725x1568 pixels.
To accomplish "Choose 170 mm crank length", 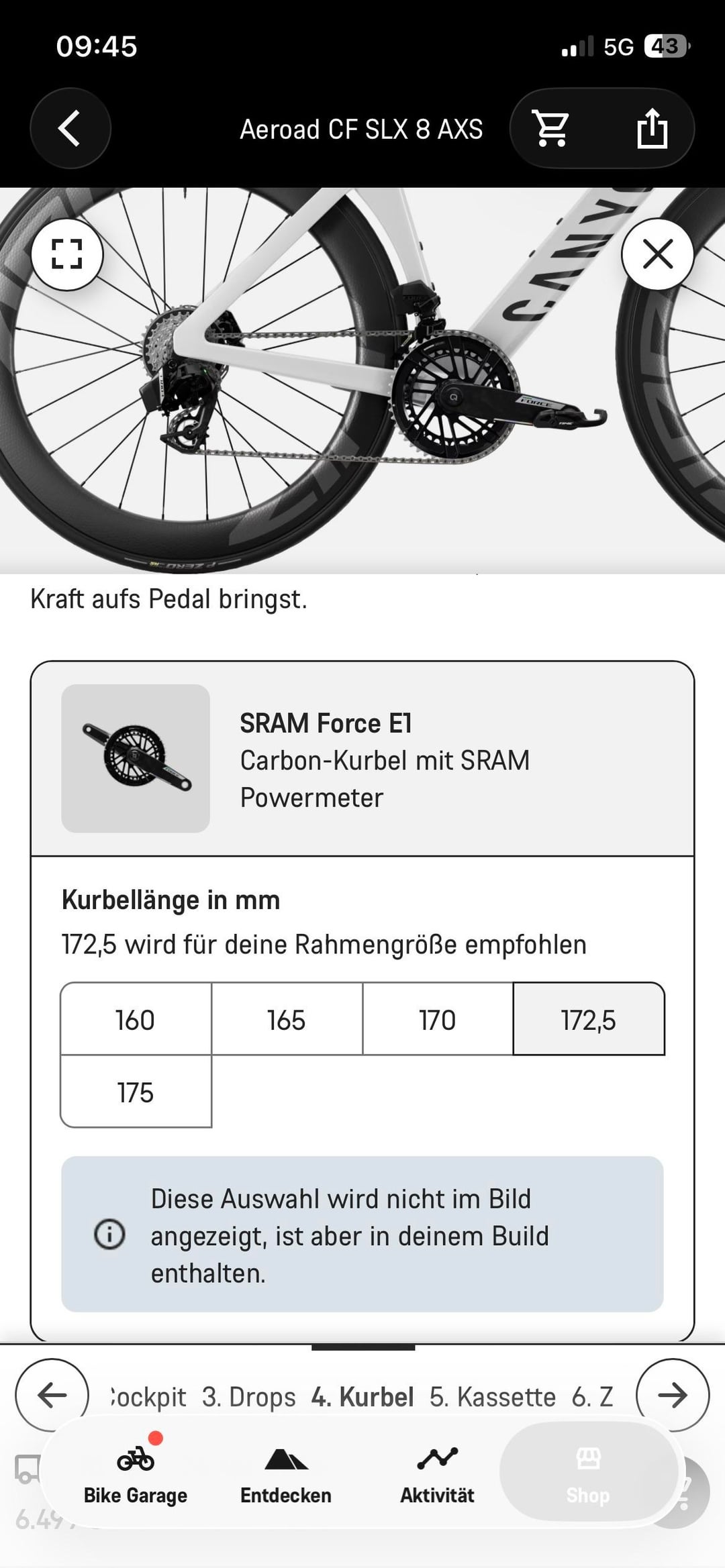I will pos(438,1020).
